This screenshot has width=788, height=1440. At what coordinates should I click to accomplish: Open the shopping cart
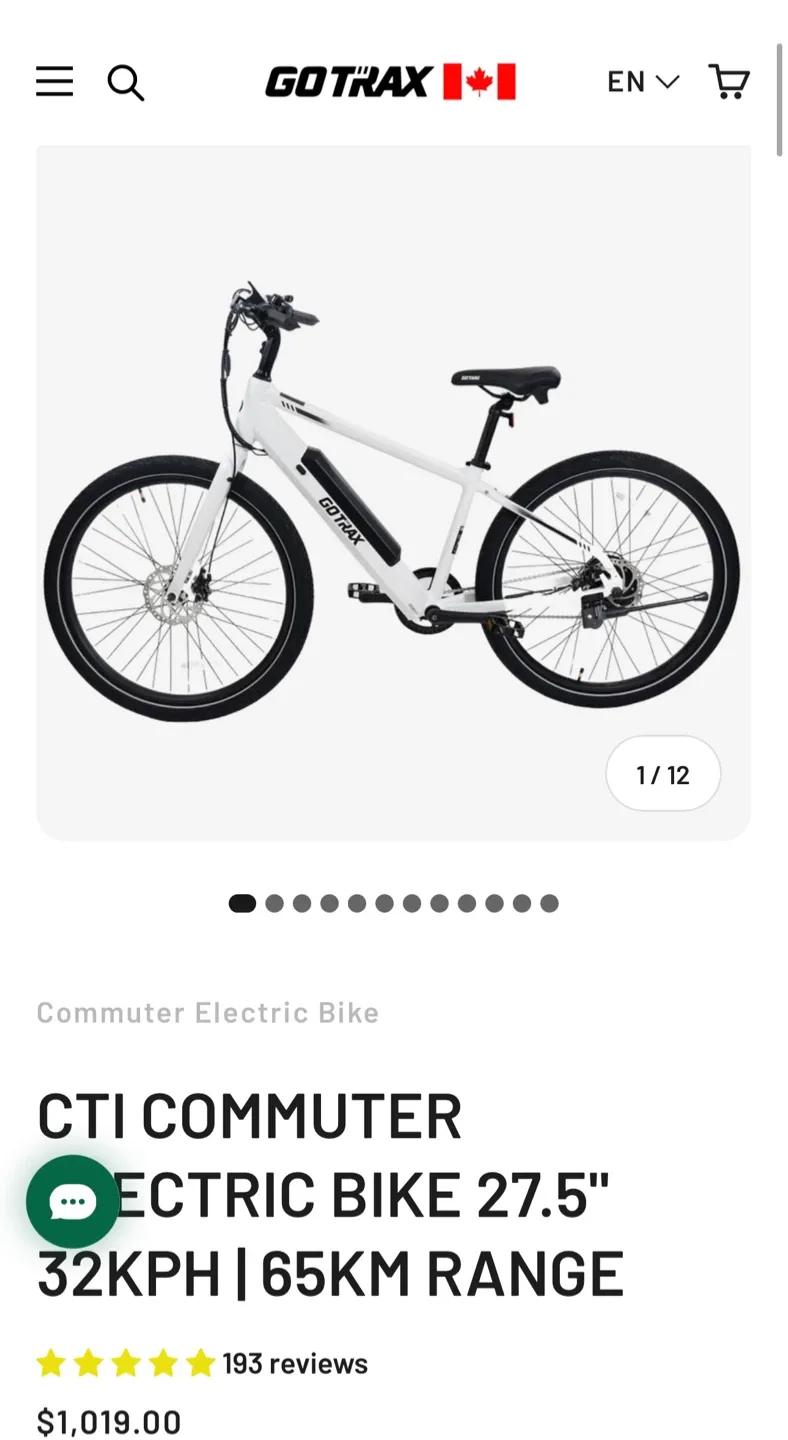point(729,82)
